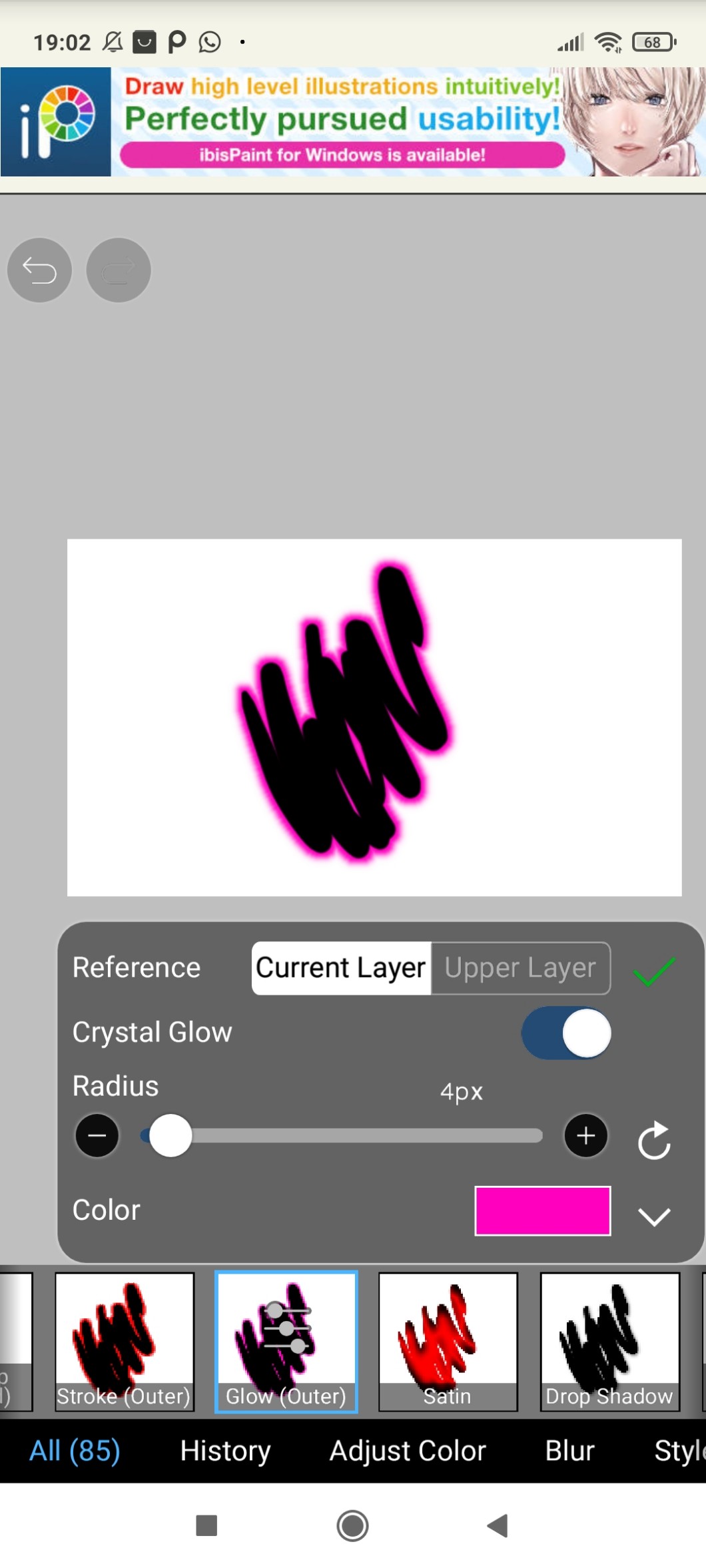Reset radius to its default value

pyautogui.click(x=654, y=1141)
